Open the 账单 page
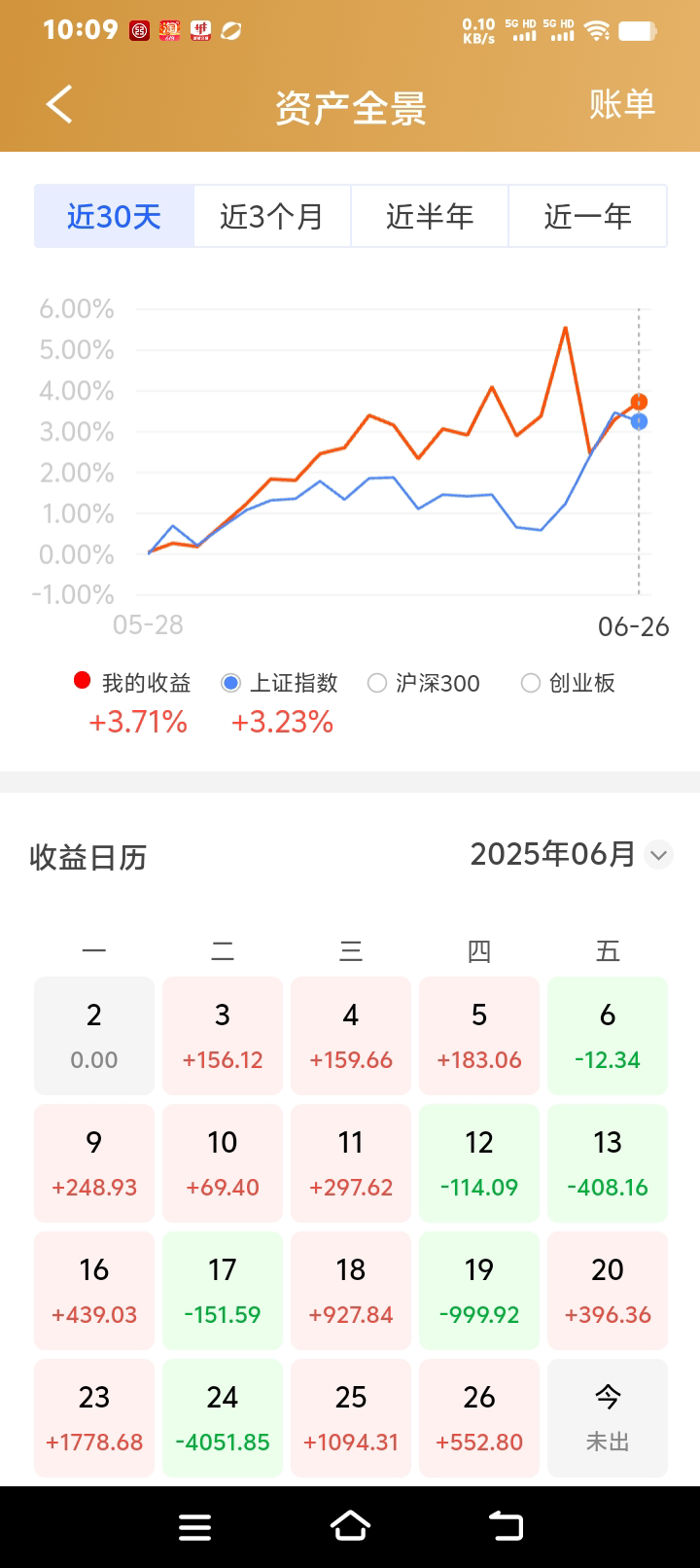700x1568 pixels. pyautogui.click(x=622, y=104)
